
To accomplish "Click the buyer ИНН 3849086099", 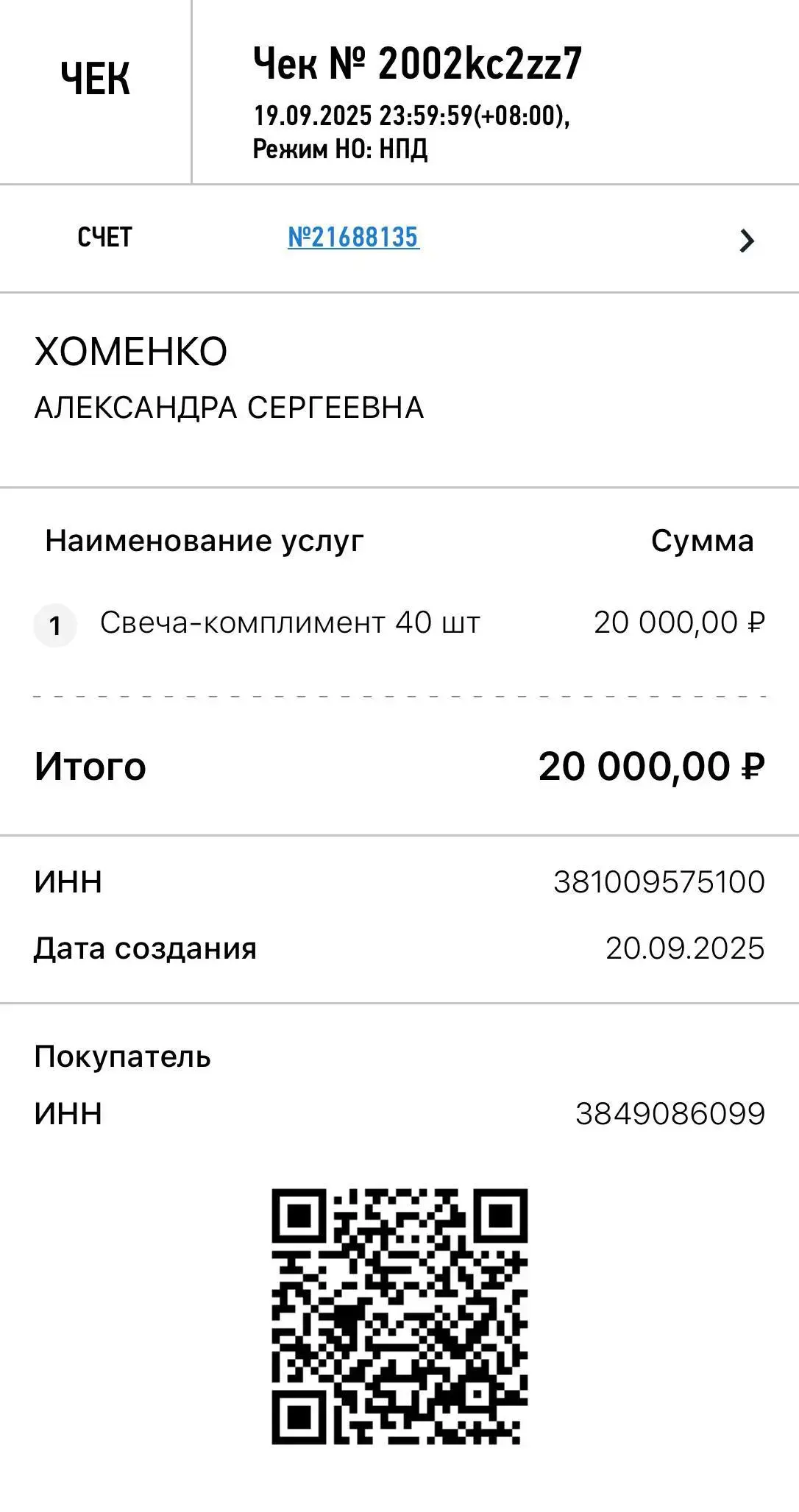I will click(x=668, y=1113).
